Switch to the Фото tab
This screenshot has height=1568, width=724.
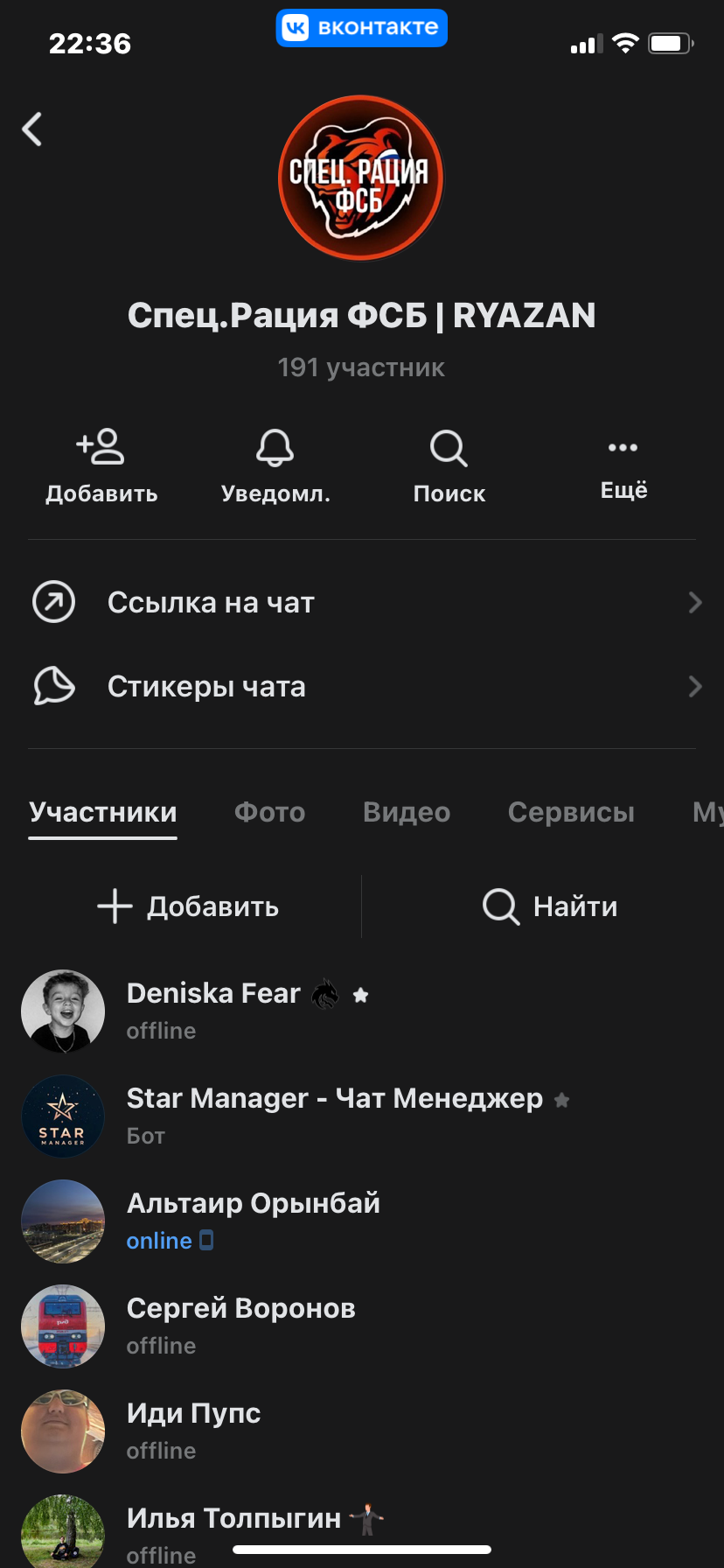(x=269, y=812)
